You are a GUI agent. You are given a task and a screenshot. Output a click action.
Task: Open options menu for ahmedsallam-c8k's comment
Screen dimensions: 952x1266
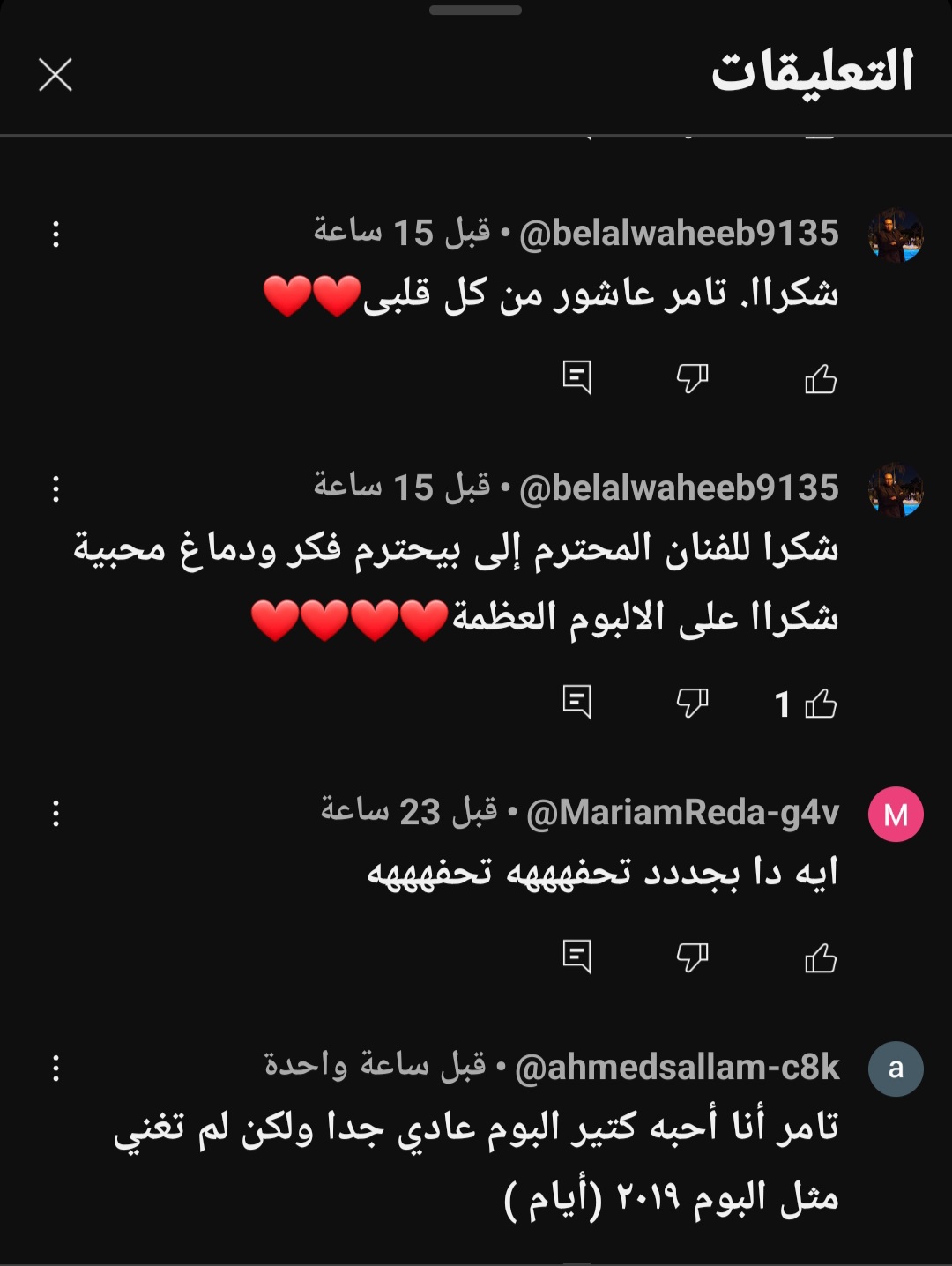56,1069
